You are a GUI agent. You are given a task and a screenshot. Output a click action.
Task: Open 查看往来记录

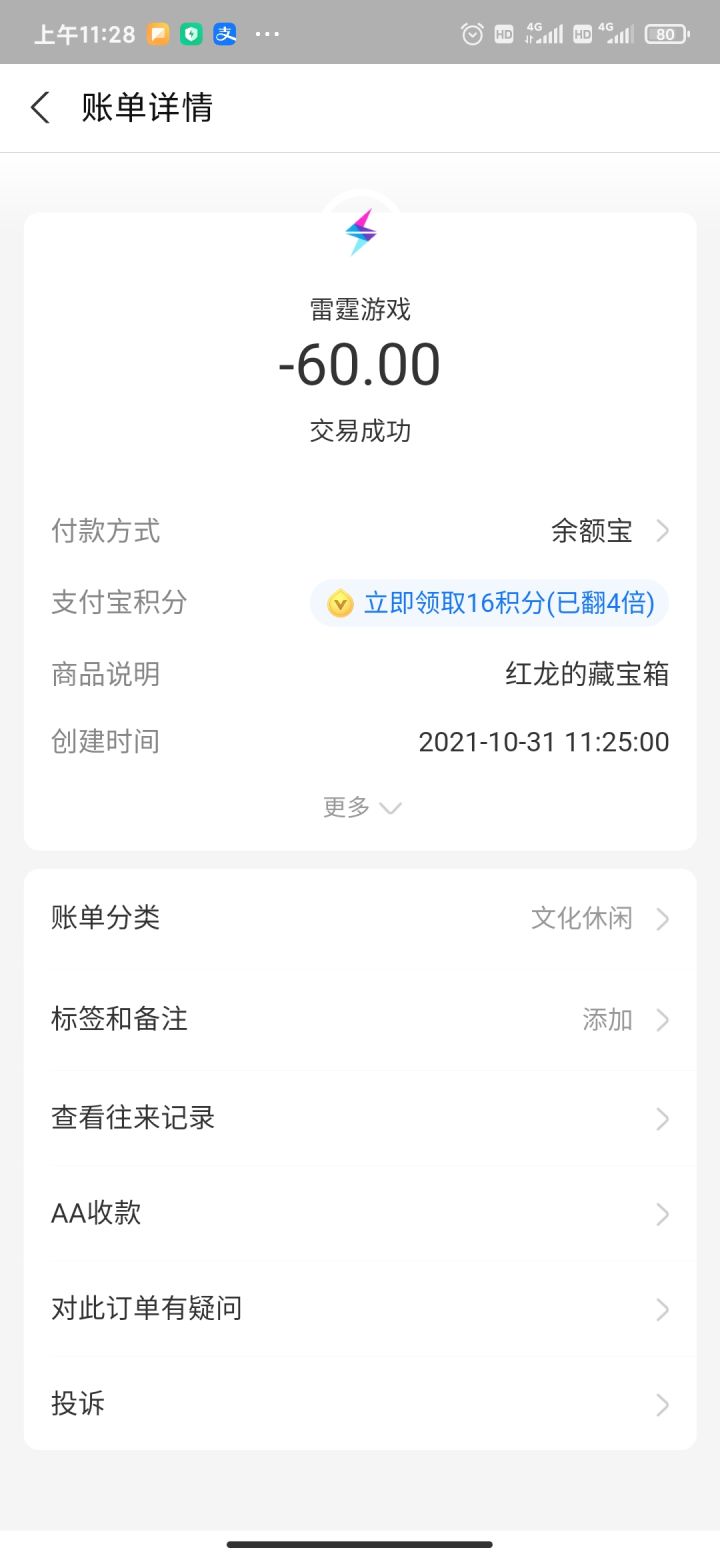point(360,1118)
